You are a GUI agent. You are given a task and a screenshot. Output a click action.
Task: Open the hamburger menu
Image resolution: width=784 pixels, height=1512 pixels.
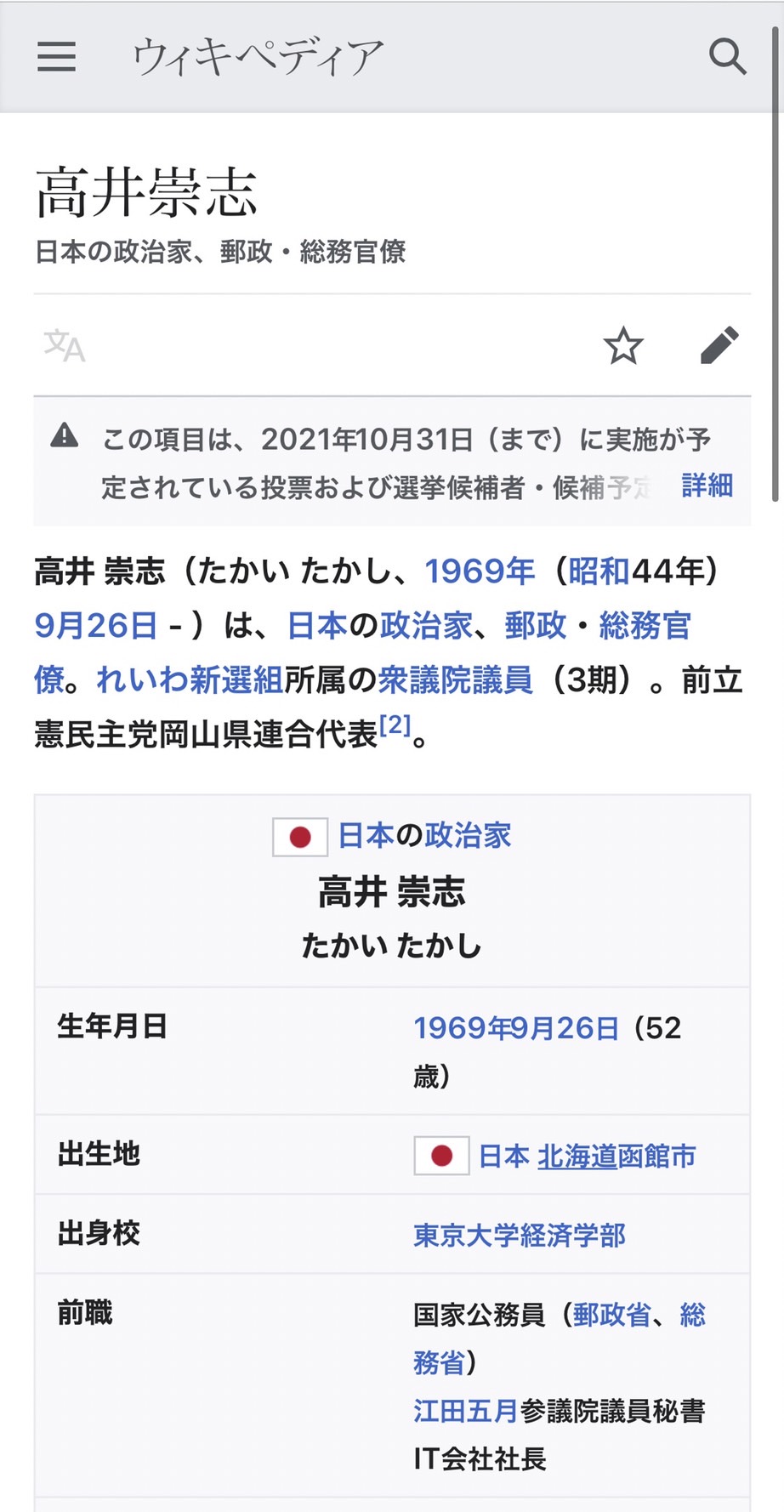click(x=56, y=56)
